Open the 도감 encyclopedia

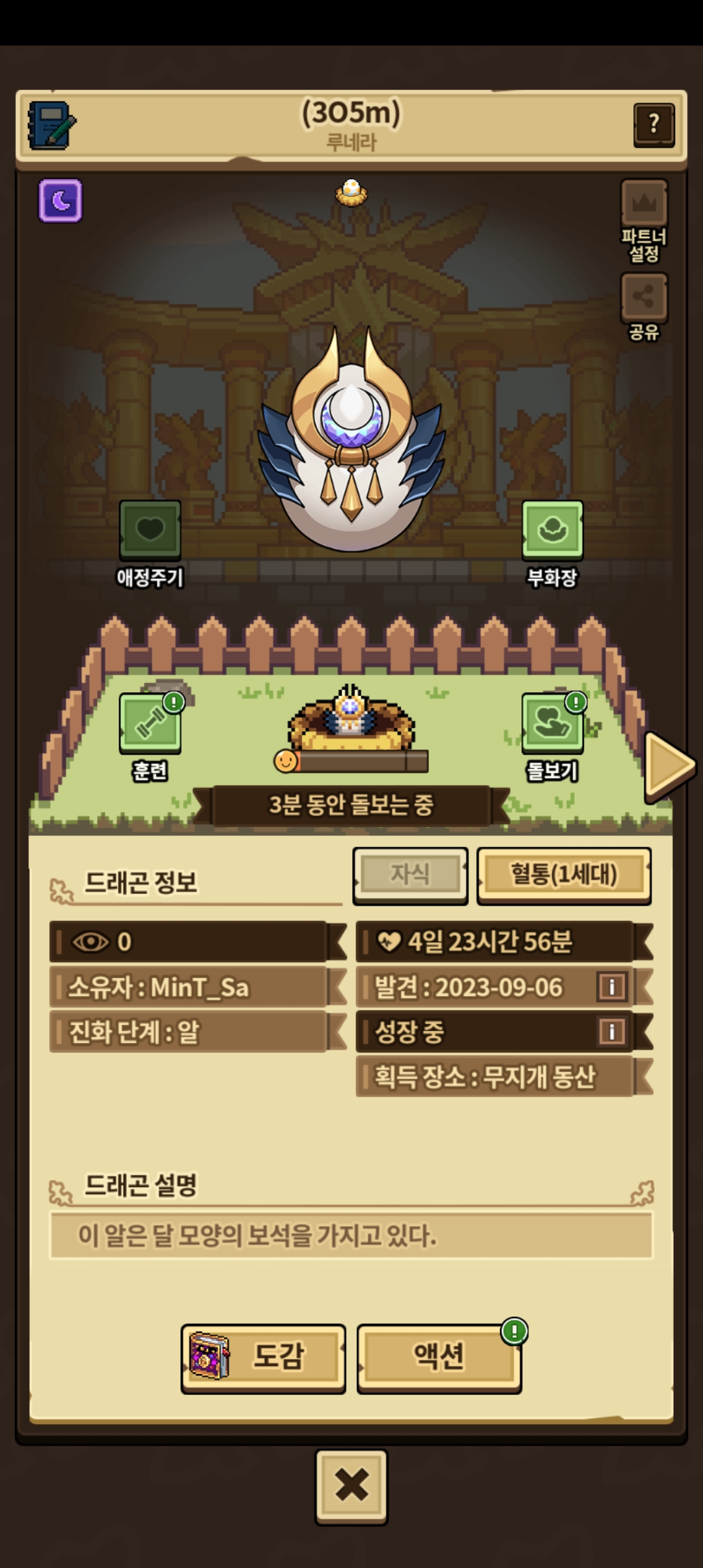tap(263, 1357)
